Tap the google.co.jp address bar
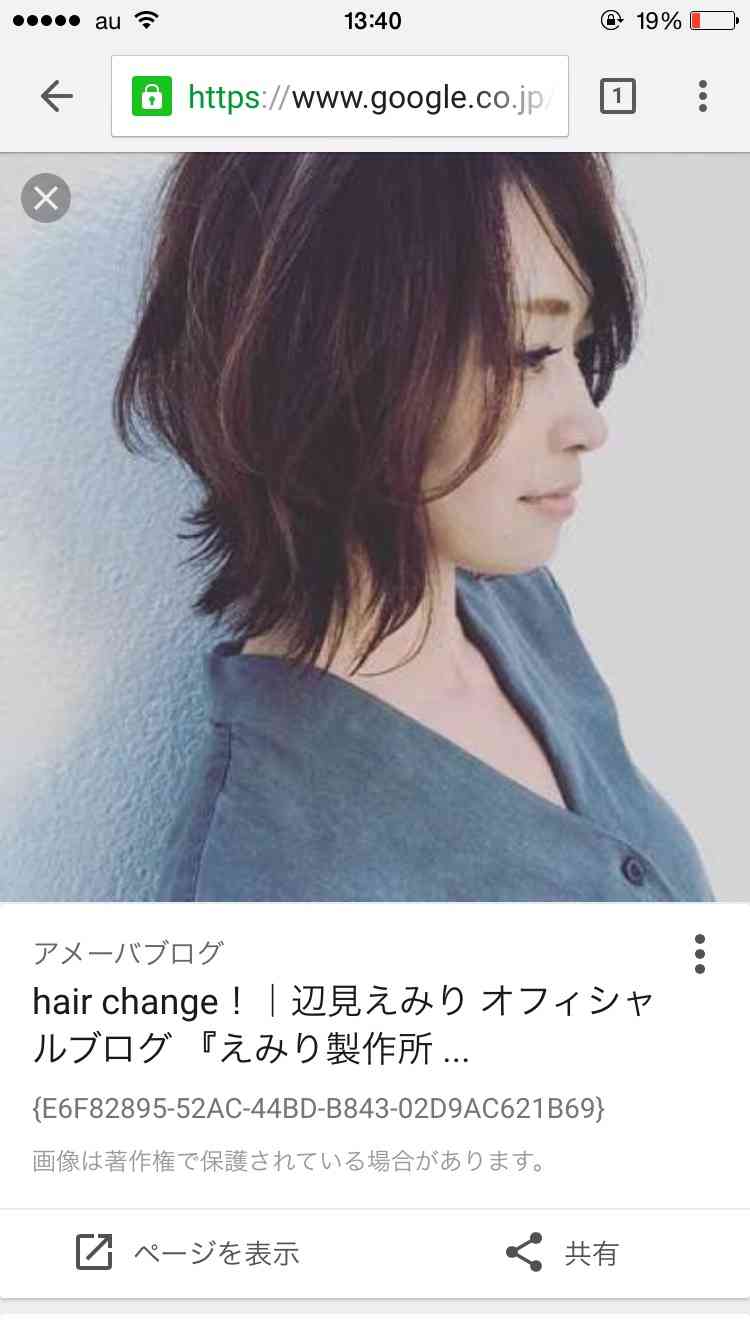Viewport: 750px width, 1334px height. coord(340,96)
